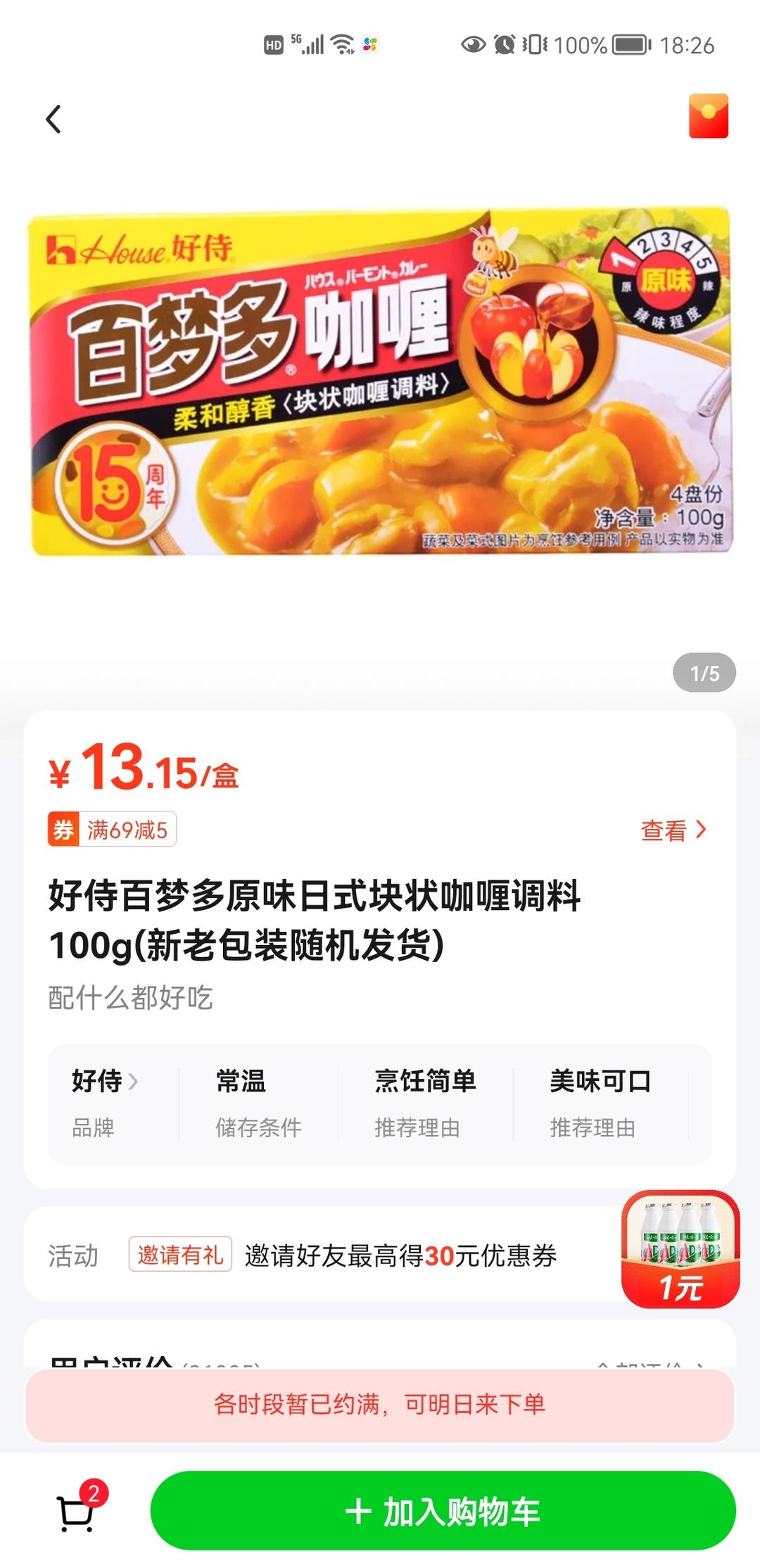The width and height of the screenshot is (760, 1568).
Task: Go back to the previous page
Action: [53, 119]
